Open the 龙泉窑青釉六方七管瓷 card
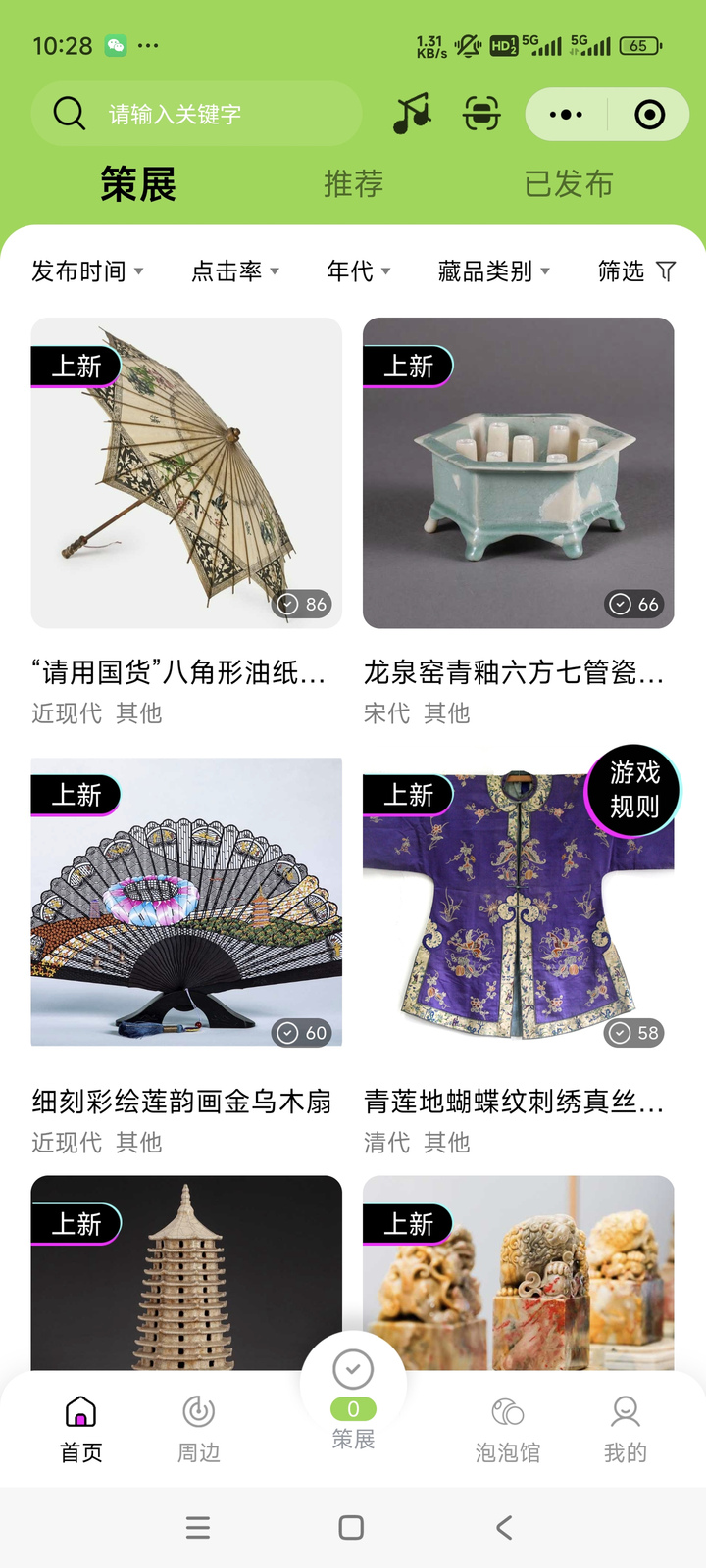 pyautogui.click(x=518, y=473)
